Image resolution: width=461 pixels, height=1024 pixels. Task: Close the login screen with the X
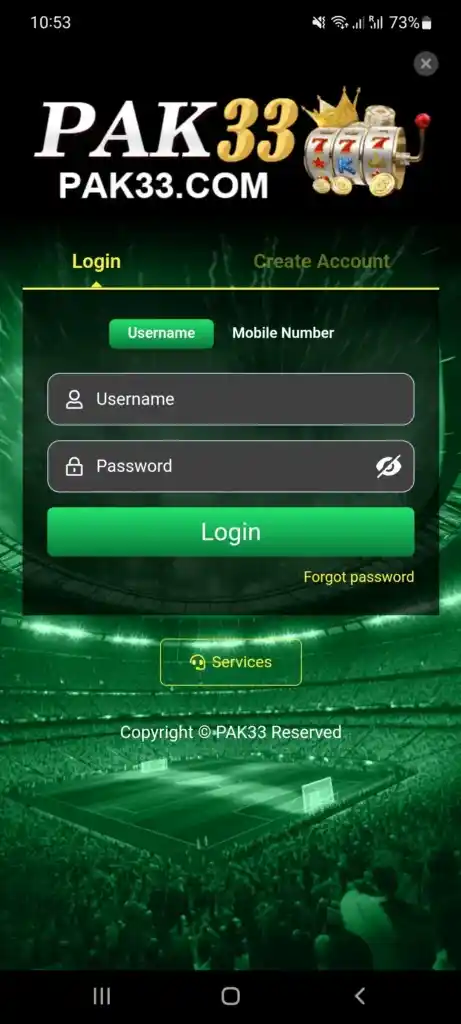tap(426, 63)
